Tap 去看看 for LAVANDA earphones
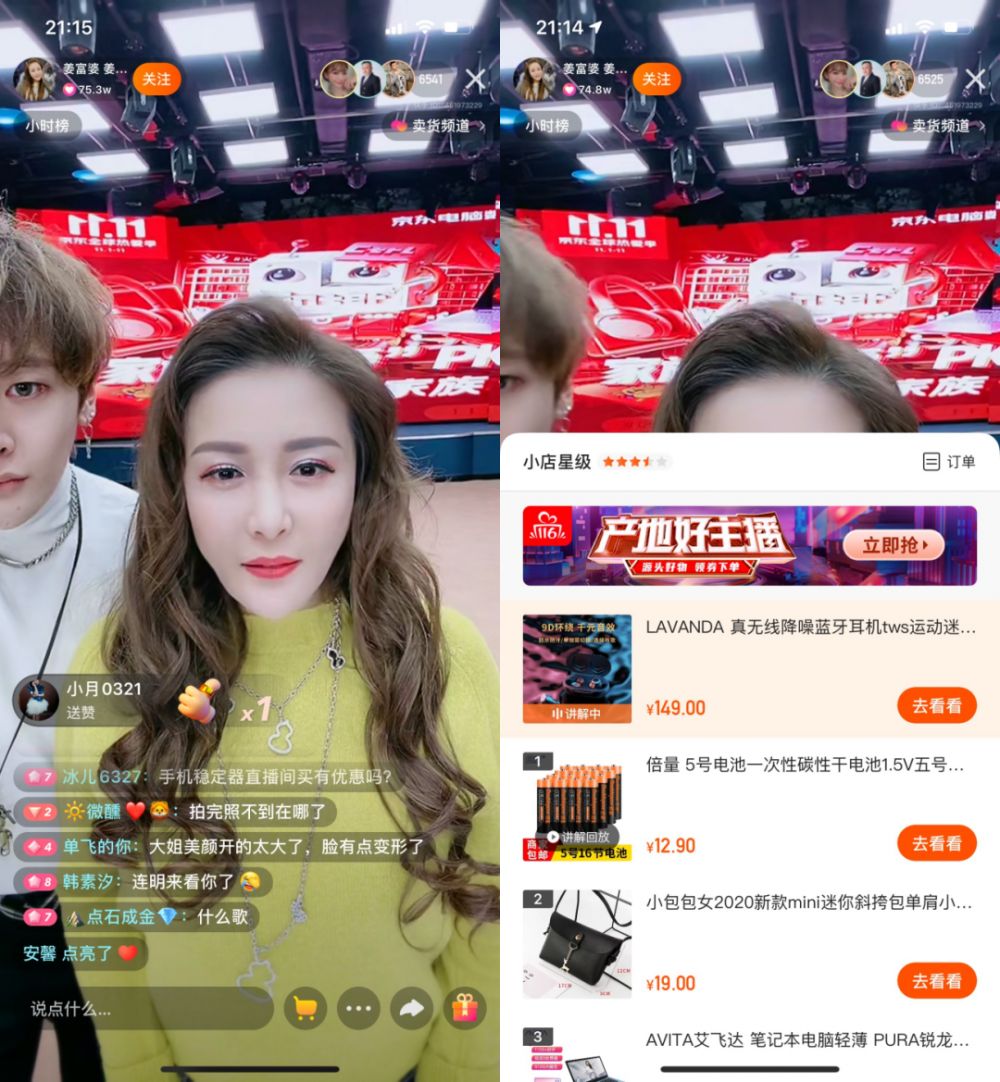Image resolution: width=1000 pixels, height=1082 pixels. 936,705
